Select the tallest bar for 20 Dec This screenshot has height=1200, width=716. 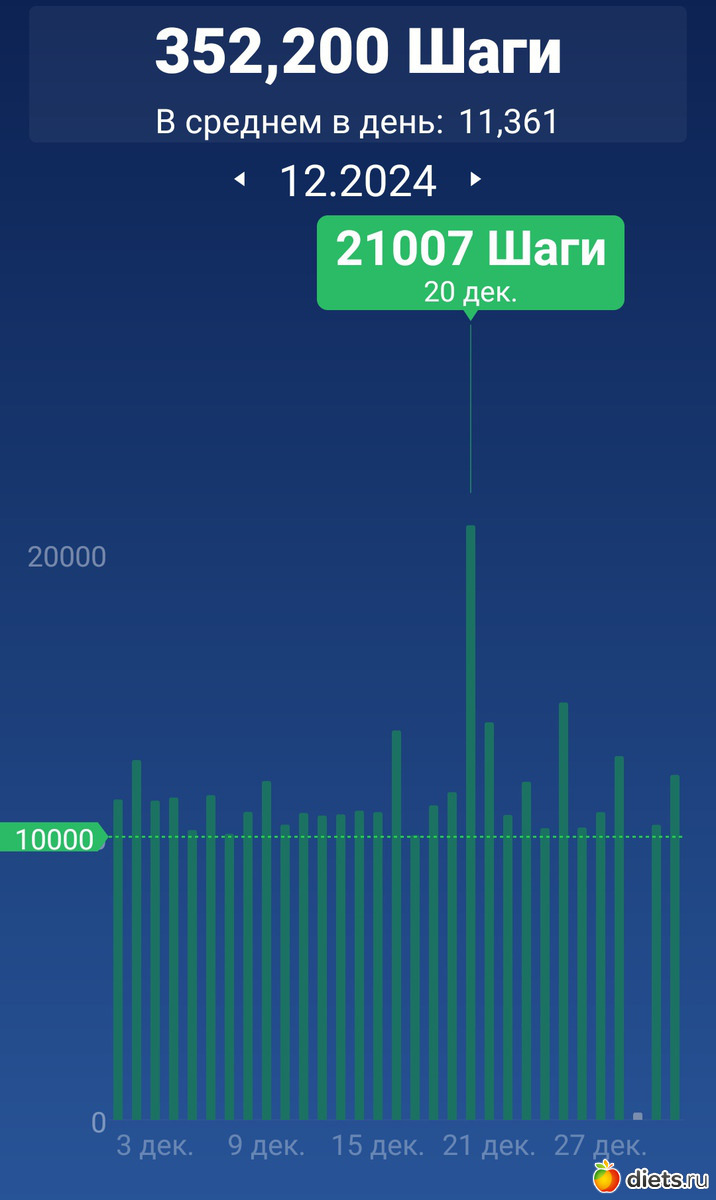coord(471,820)
